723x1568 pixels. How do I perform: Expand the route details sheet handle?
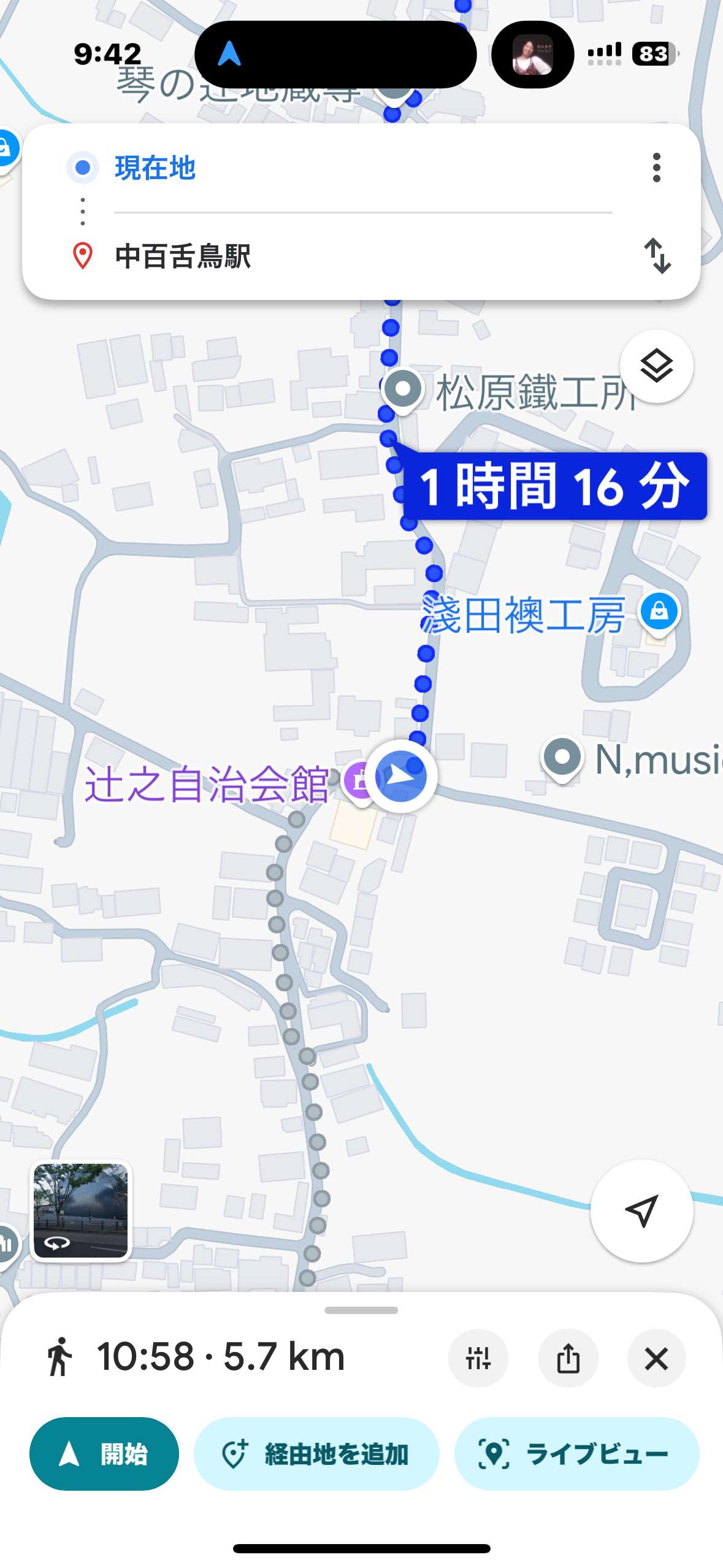click(361, 1310)
